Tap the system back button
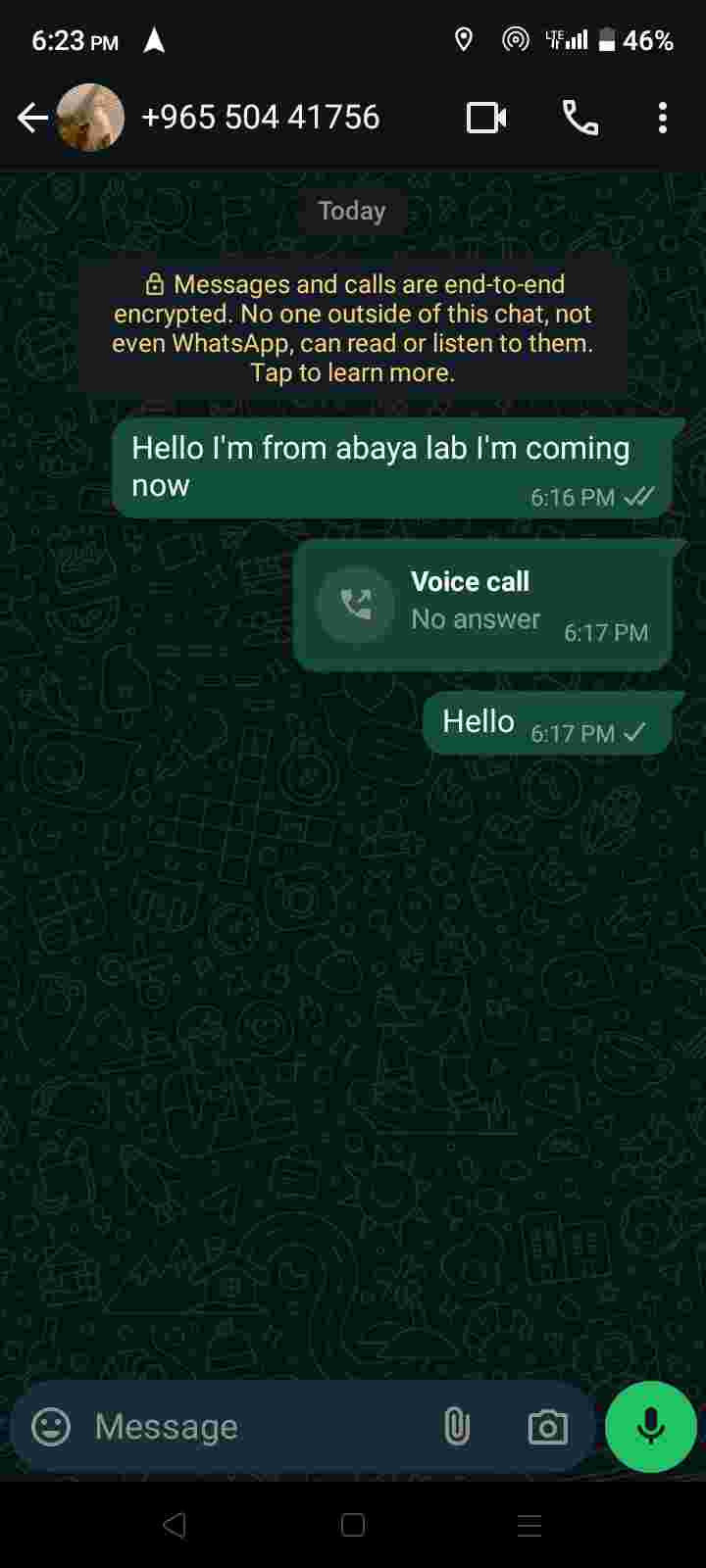Screen dimensions: 706x1568 coord(175,1525)
